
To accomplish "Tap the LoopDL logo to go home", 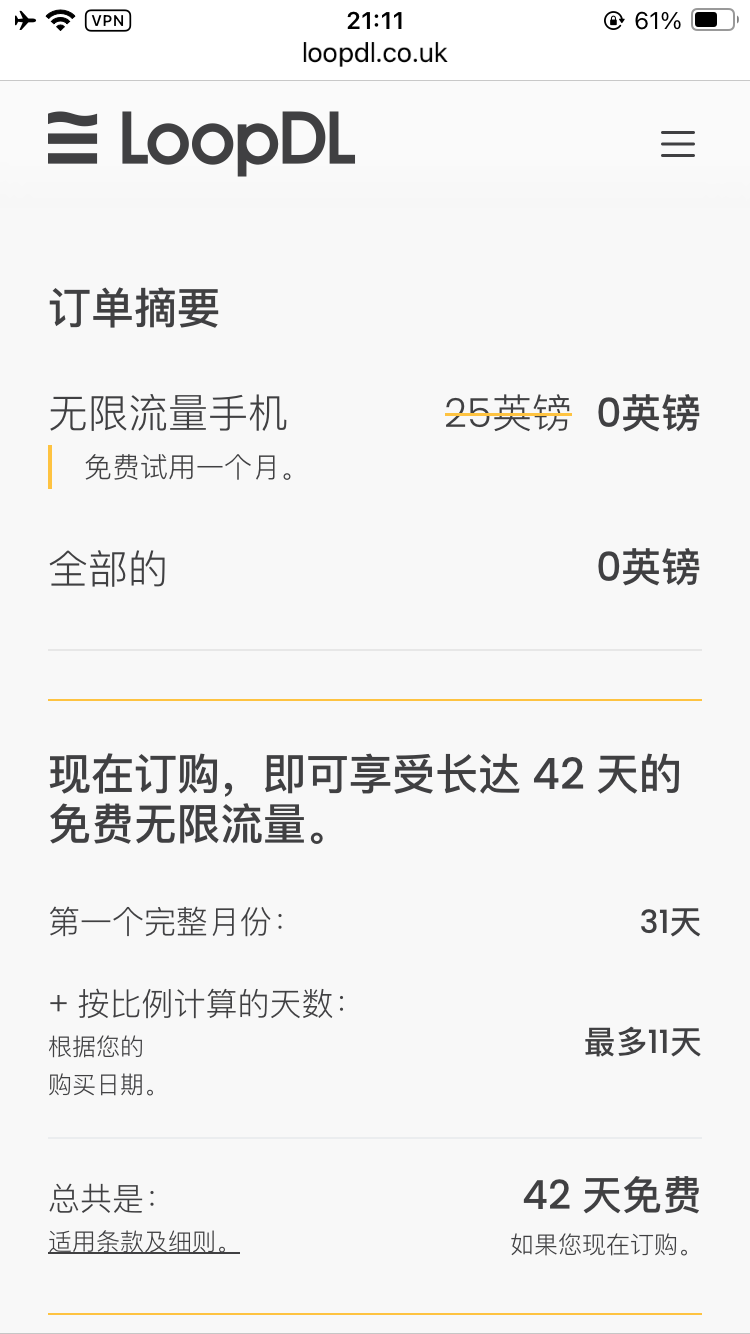I will coord(201,142).
